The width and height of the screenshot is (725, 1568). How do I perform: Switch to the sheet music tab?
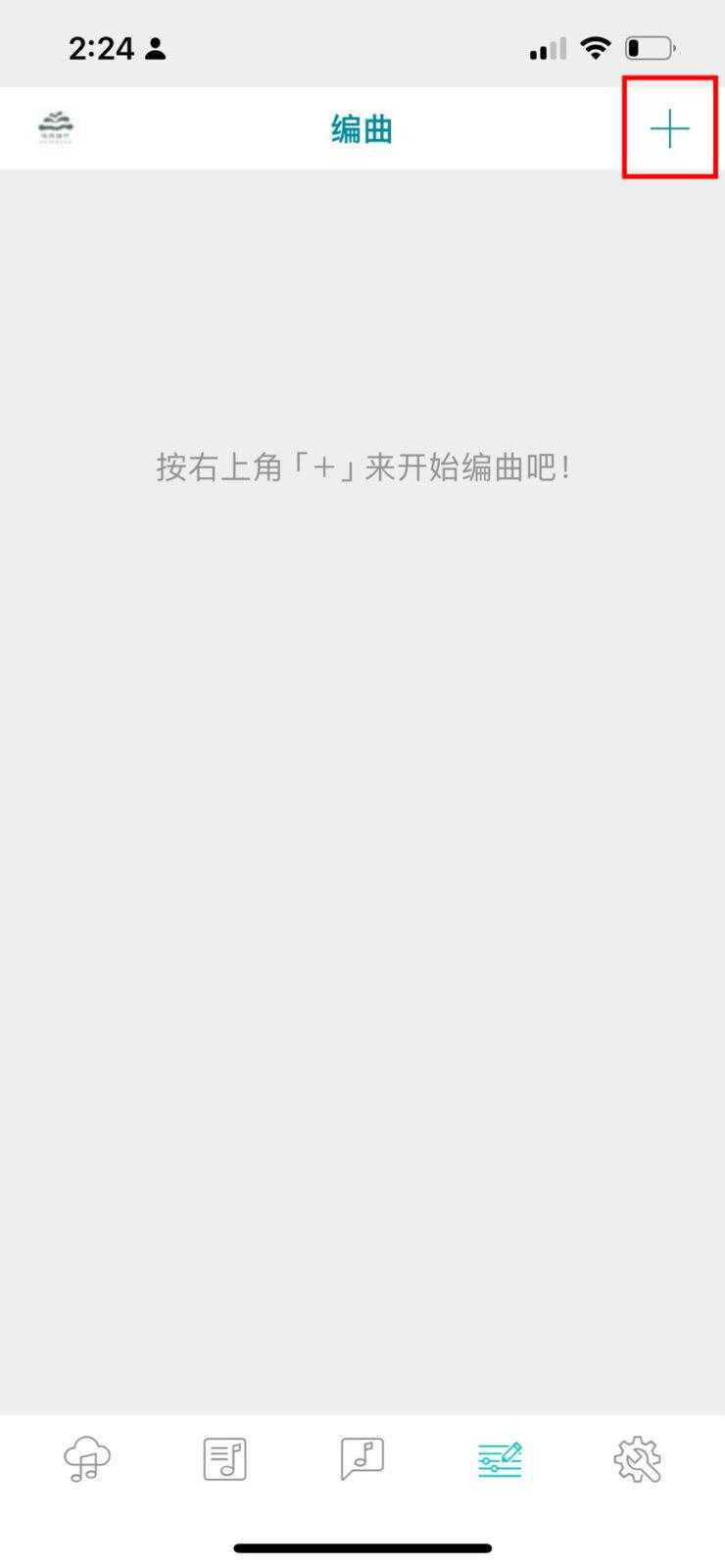[x=224, y=1459]
